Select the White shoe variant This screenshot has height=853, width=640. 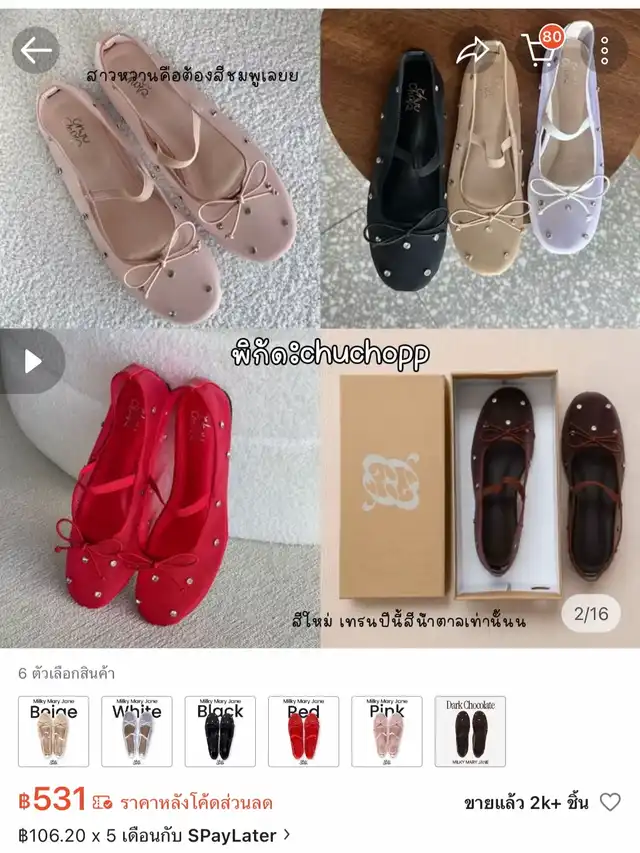137,732
